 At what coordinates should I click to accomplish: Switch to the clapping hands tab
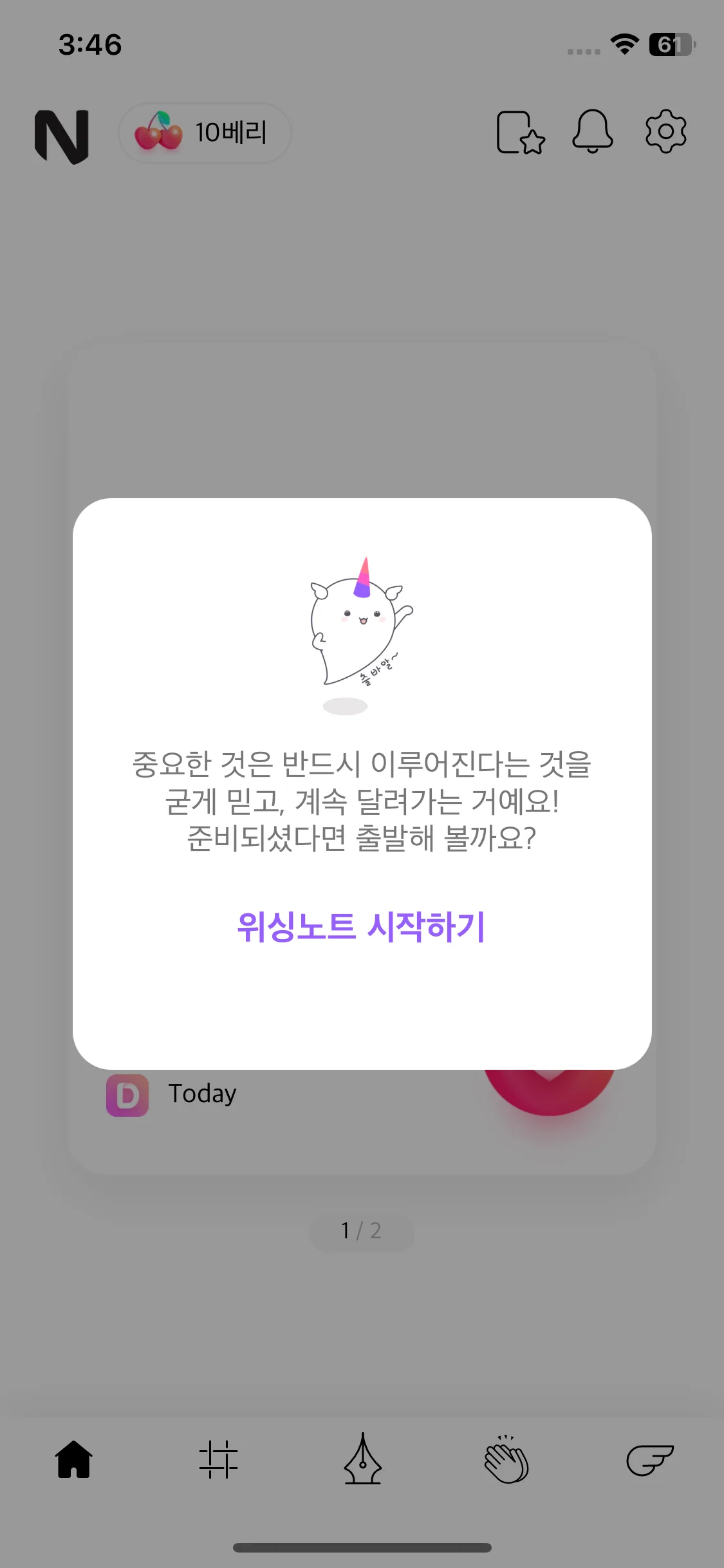pyautogui.click(x=506, y=1459)
